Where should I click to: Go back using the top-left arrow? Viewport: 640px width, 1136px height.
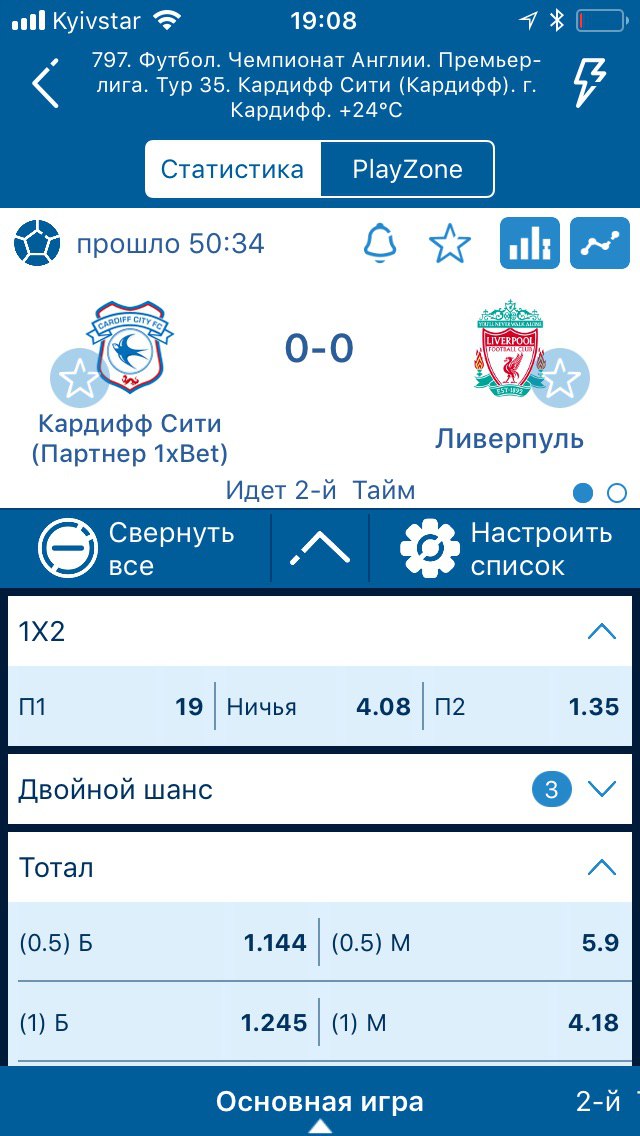(45, 84)
